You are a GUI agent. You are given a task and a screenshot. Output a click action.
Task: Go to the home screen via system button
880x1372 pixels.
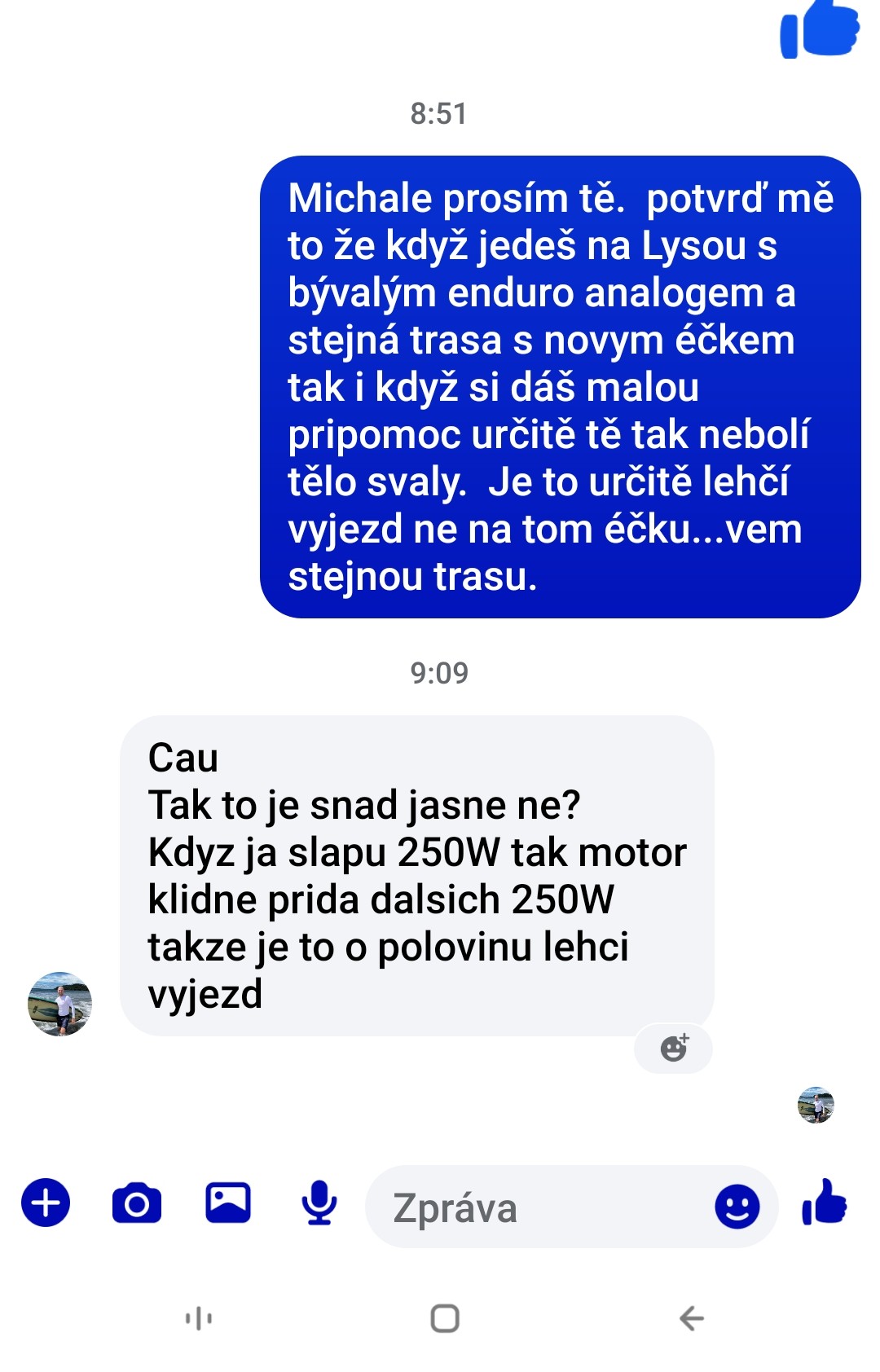[445, 1318]
